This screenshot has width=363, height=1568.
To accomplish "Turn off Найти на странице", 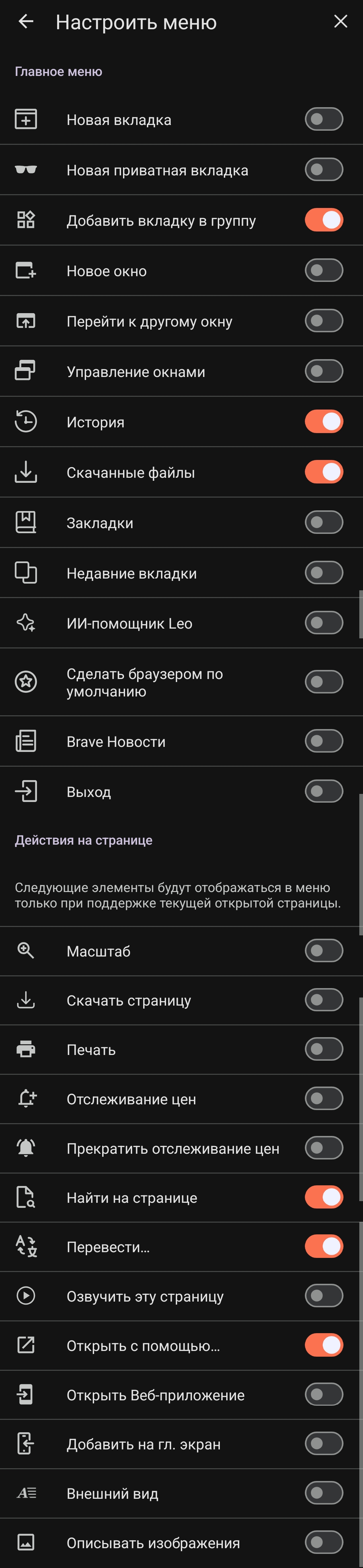I will point(323,1197).
